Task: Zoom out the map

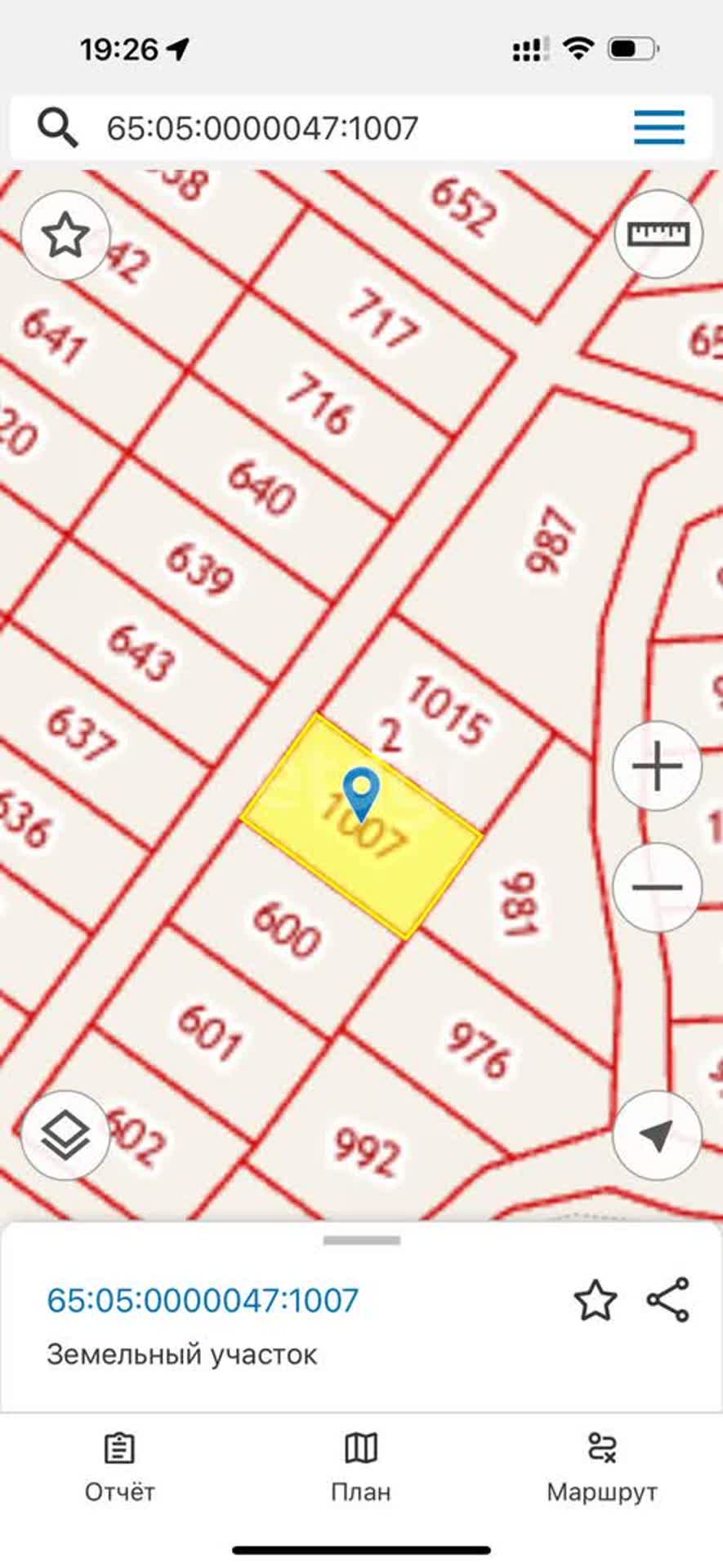Action: coord(657,887)
